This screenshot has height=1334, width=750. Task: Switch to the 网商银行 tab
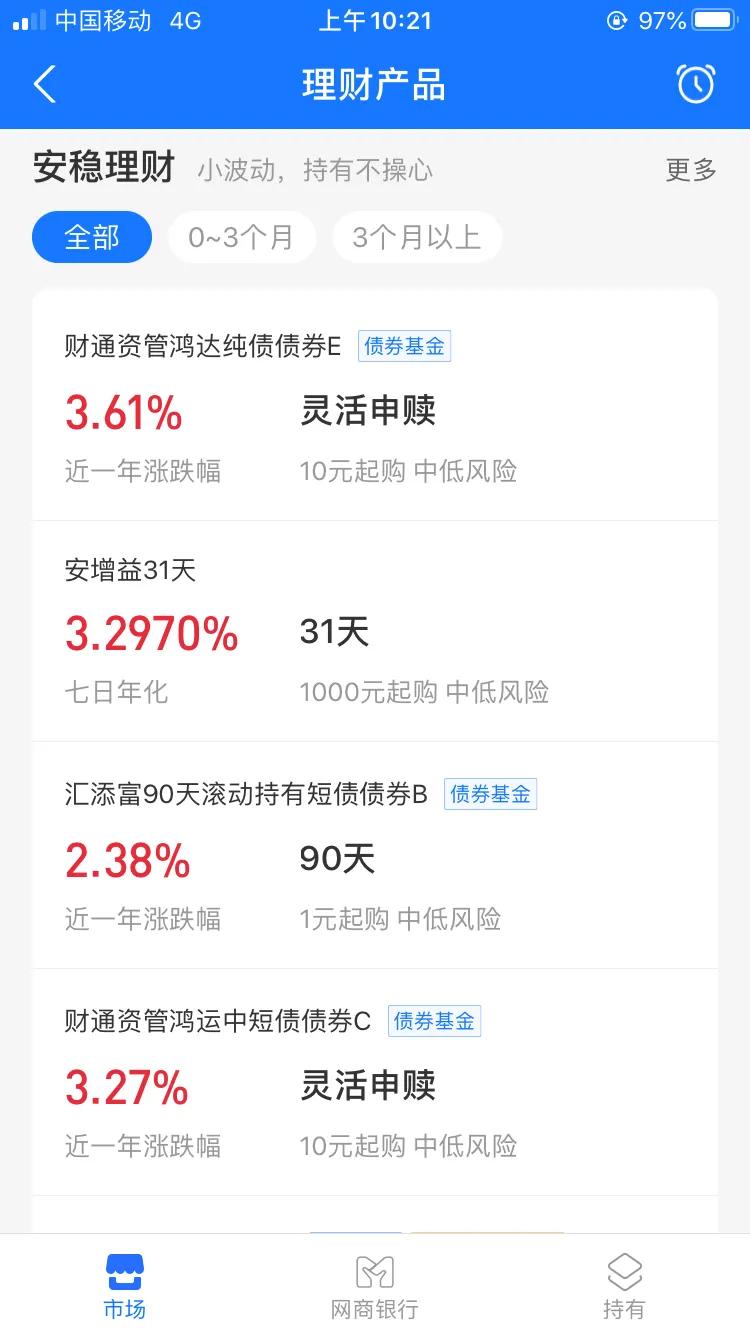tap(375, 1285)
